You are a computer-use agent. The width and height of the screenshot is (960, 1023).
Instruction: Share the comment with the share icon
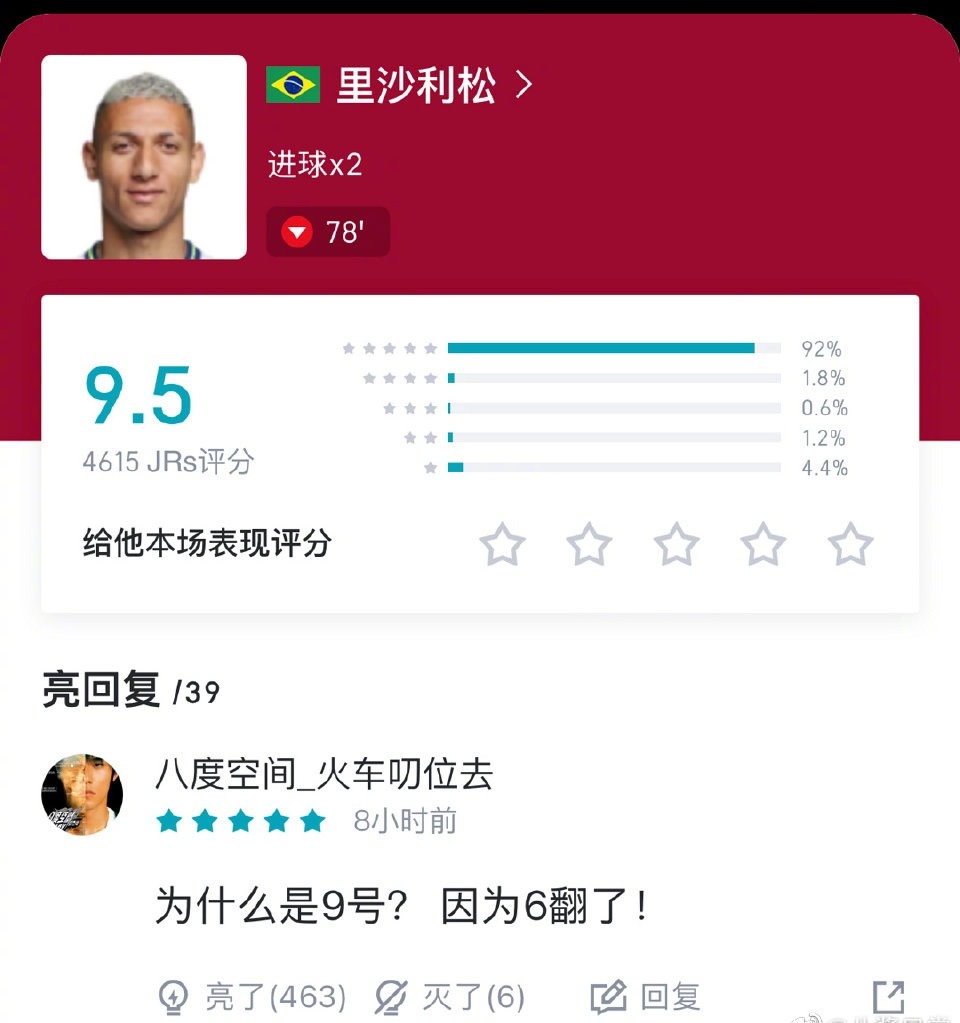pyautogui.click(x=888, y=996)
